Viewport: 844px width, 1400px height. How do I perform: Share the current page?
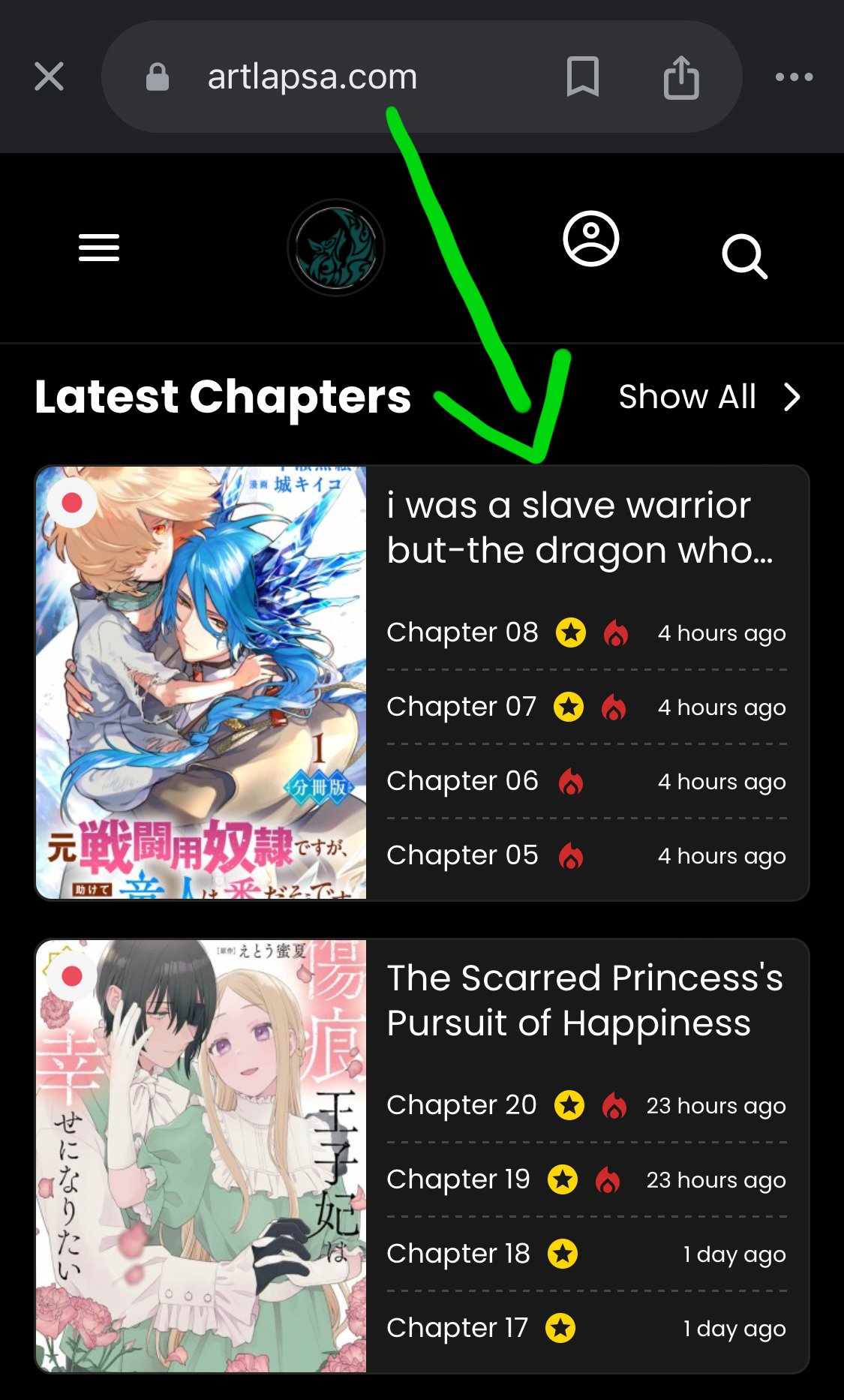coord(681,77)
